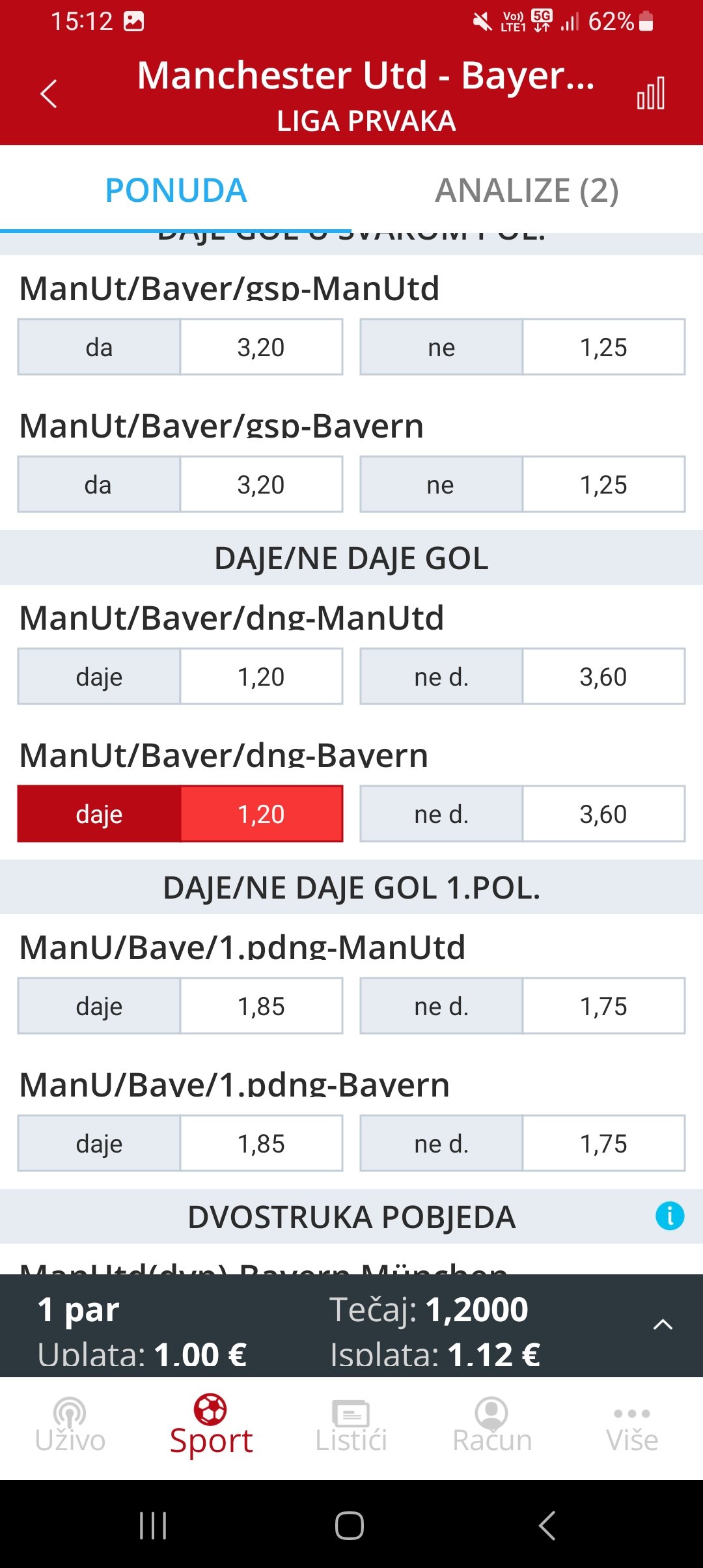Choose 'ne d.' 3,60 for dng-Bayern
Image resolution: width=703 pixels, height=1568 pixels.
point(523,814)
